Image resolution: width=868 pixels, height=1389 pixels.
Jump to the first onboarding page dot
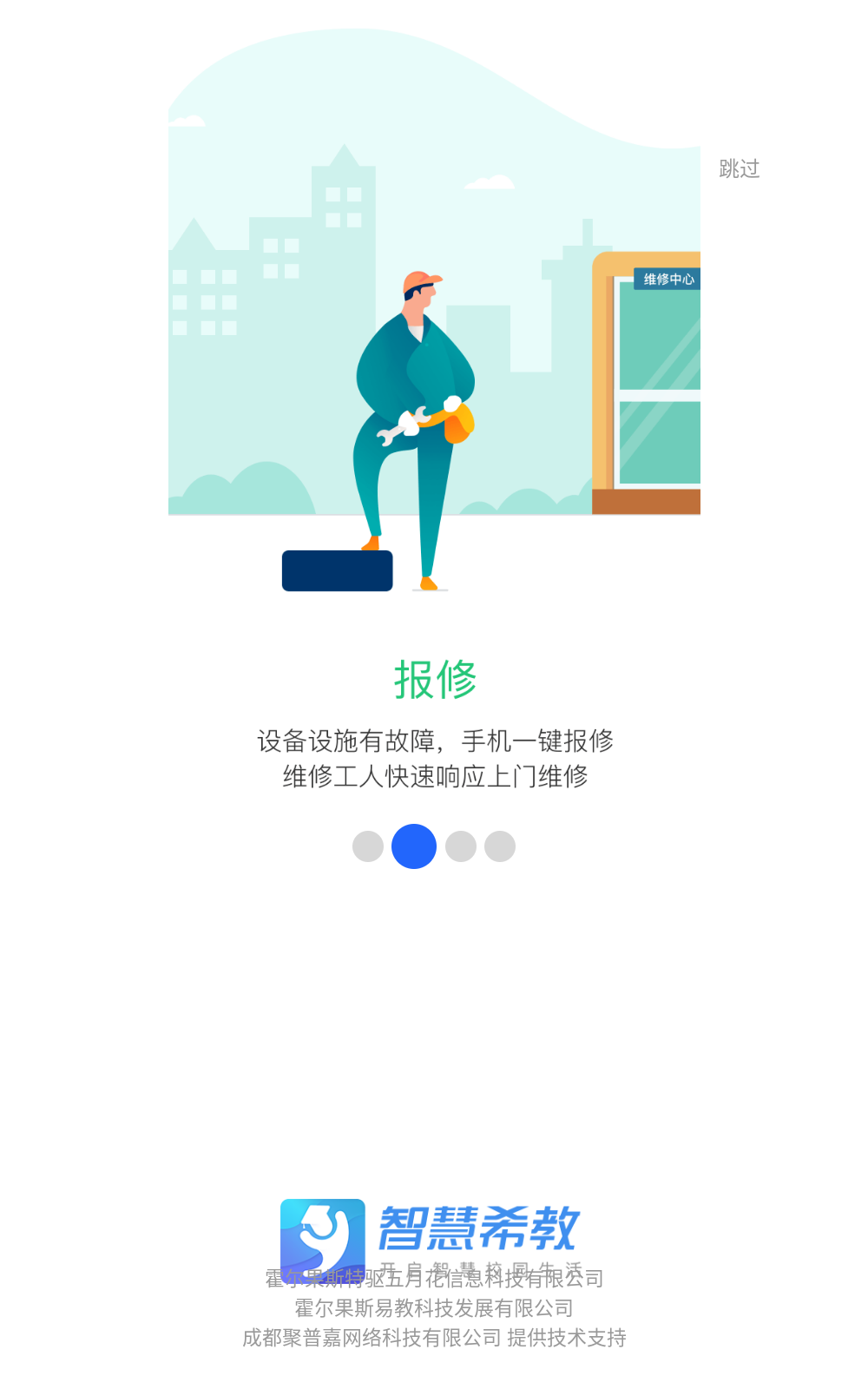point(368,846)
